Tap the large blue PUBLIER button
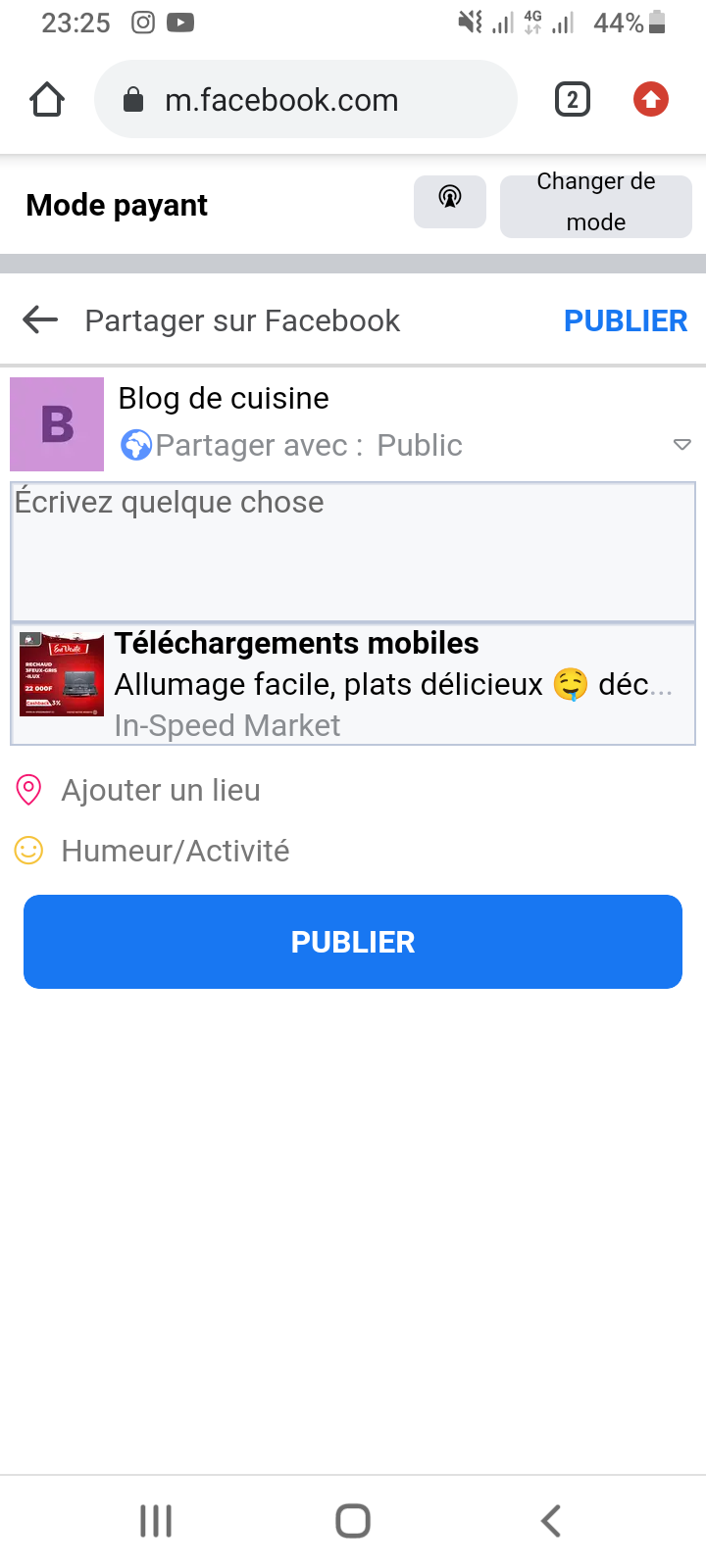 coord(353,942)
